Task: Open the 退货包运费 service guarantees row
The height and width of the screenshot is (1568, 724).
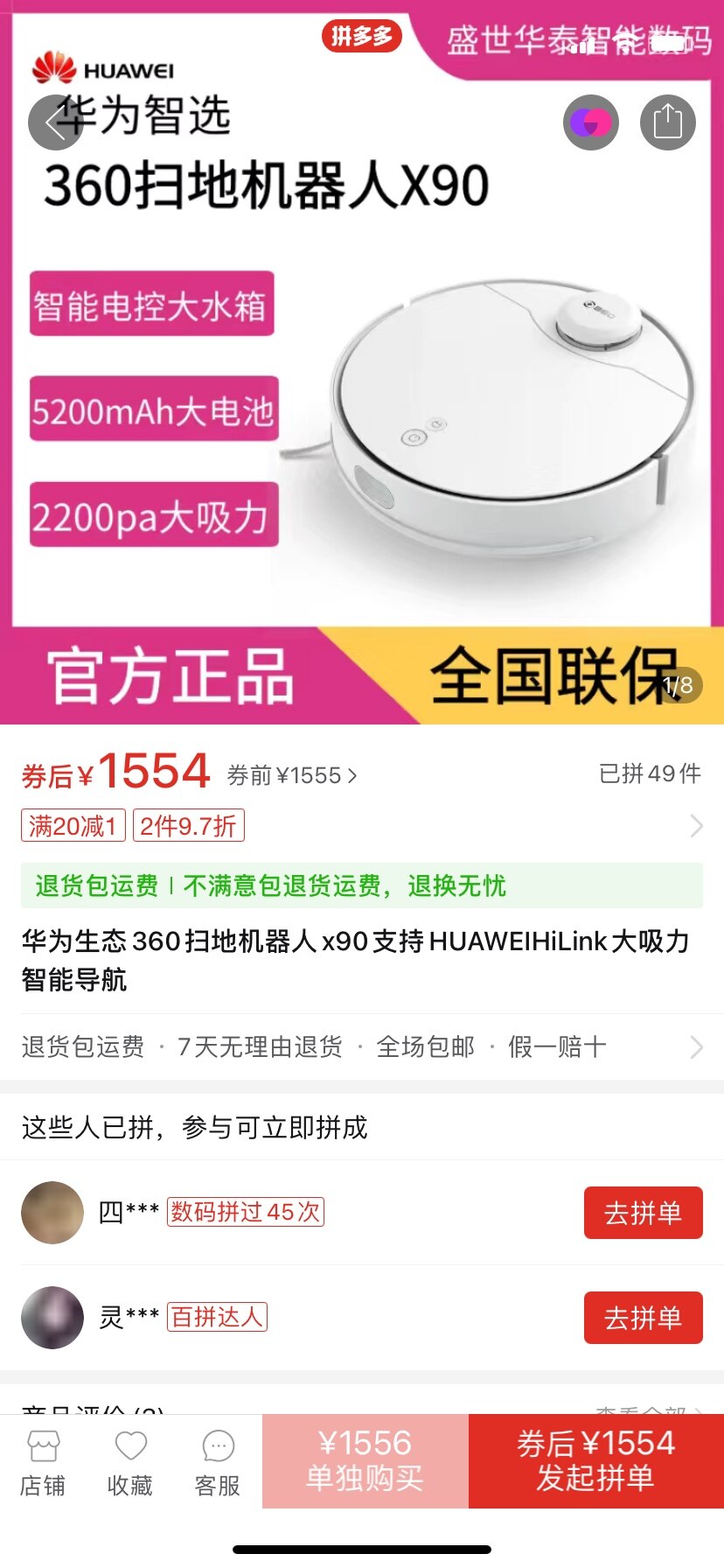Action: [x=361, y=1046]
